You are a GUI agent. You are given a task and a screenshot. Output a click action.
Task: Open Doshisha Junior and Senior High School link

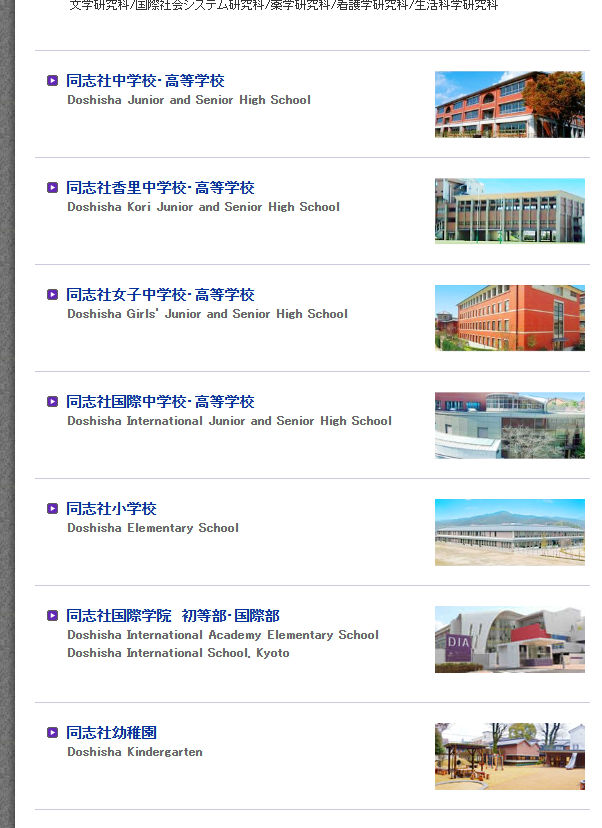[x=145, y=81]
